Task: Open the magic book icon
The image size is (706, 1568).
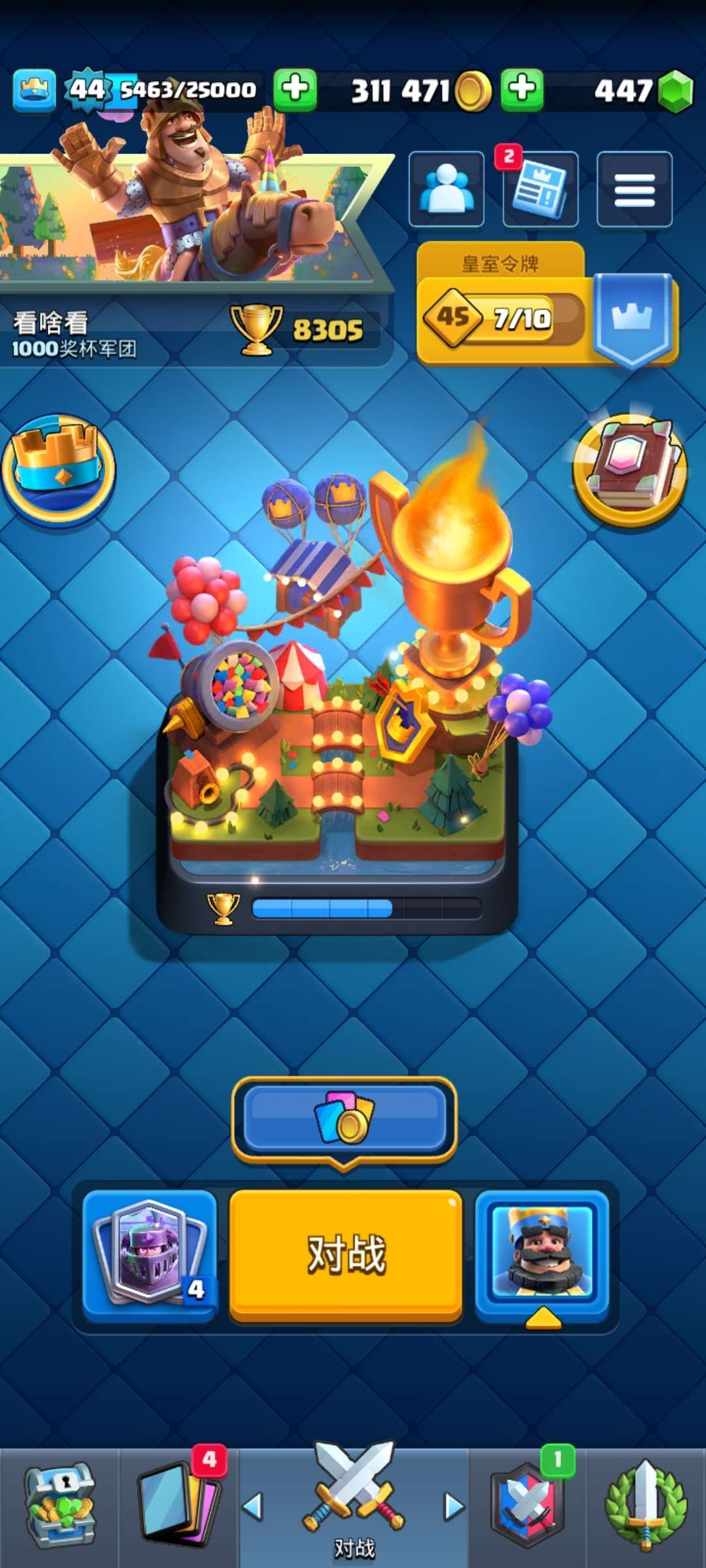Action: pos(630,469)
